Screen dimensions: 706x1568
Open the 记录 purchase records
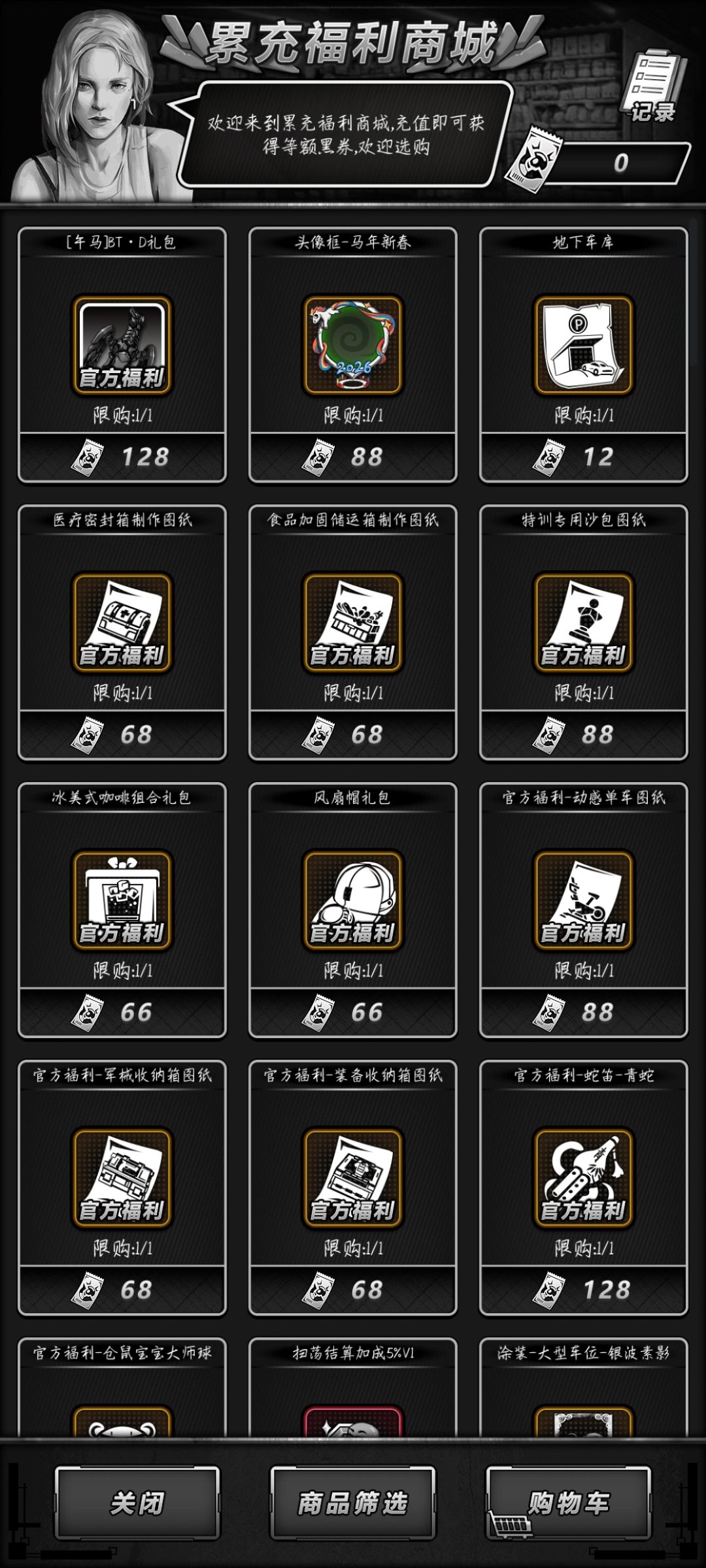click(x=654, y=89)
